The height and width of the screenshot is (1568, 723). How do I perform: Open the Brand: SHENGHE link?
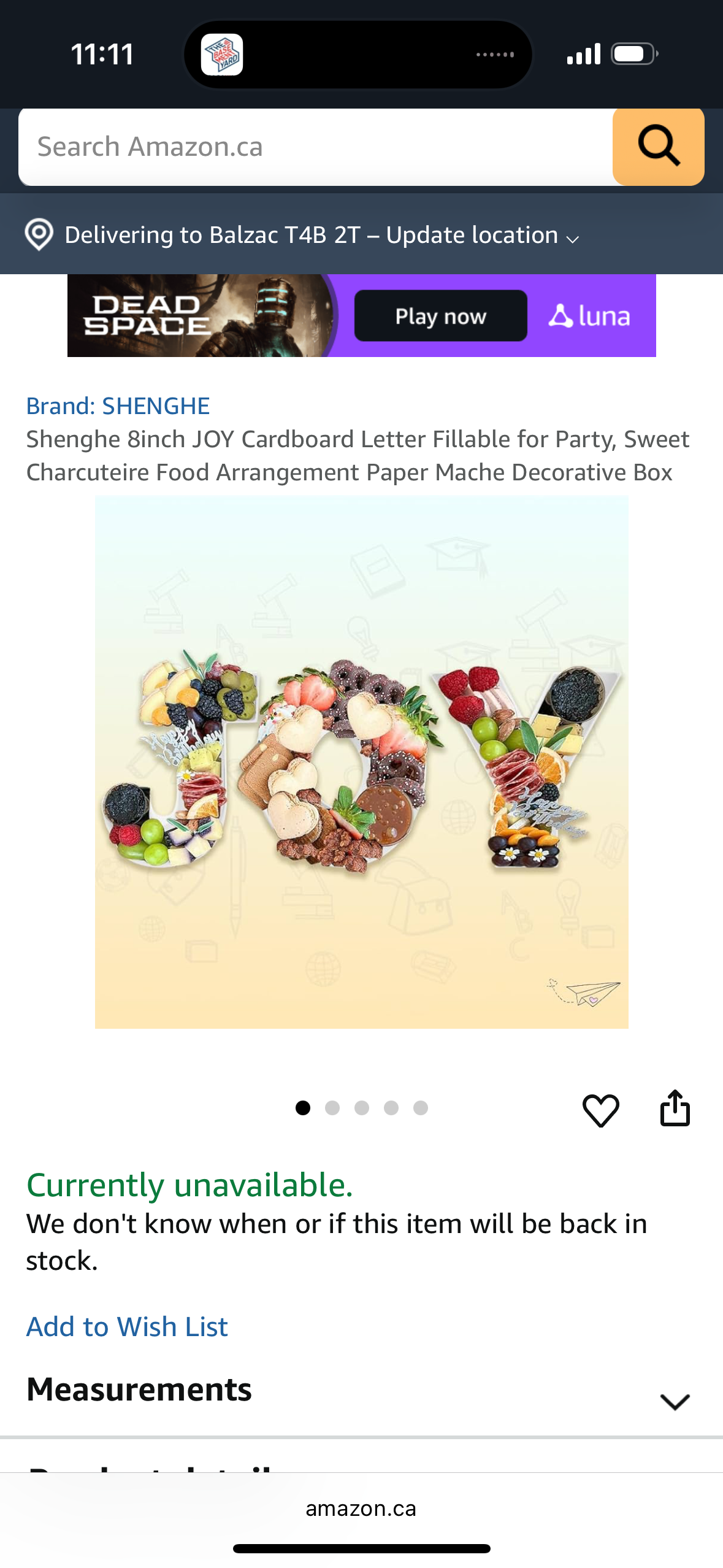pyautogui.click(x=118, y=406)
